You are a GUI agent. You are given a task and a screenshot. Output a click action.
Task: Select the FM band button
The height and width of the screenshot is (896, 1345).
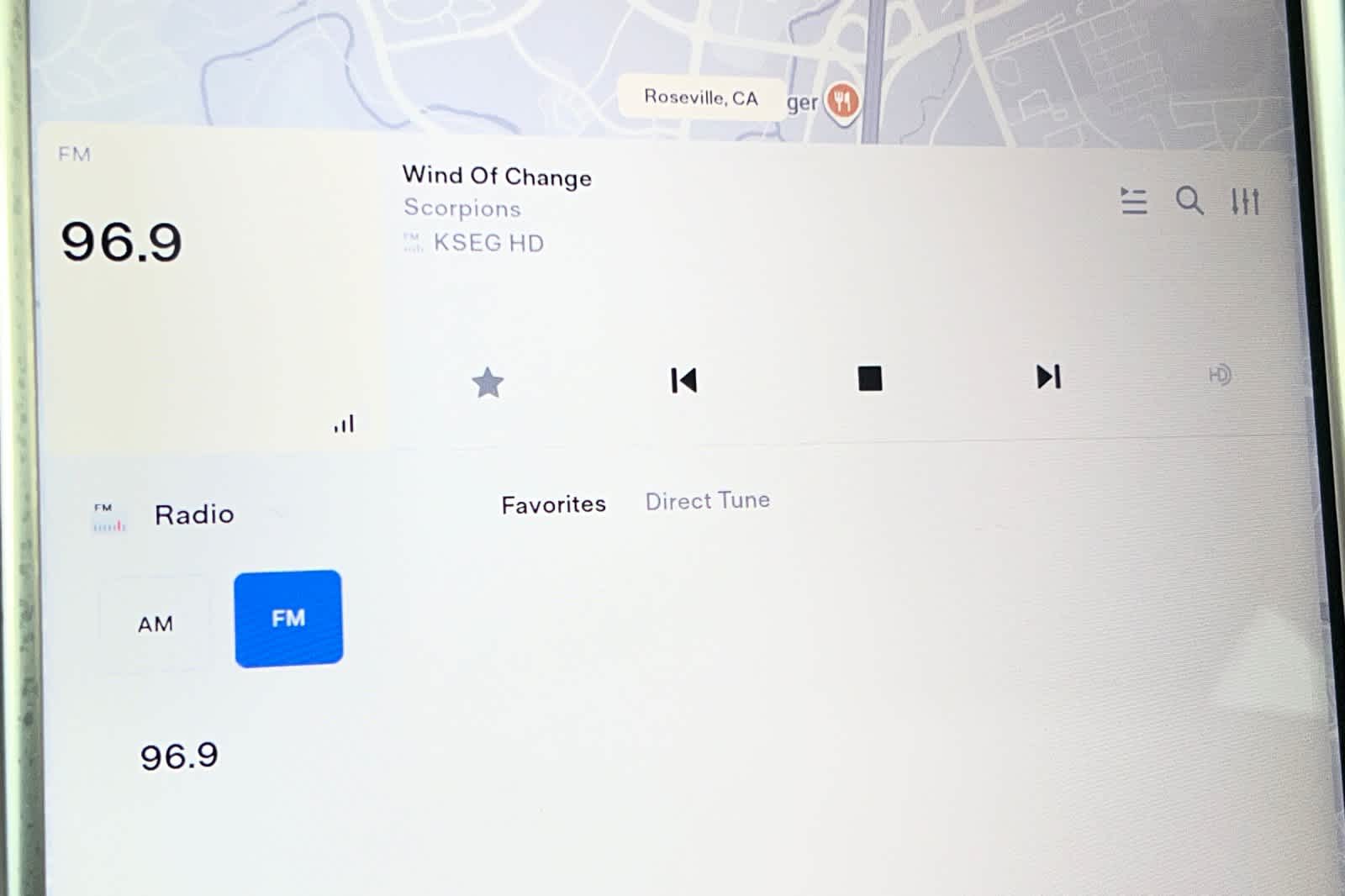[x=288, y=619]
